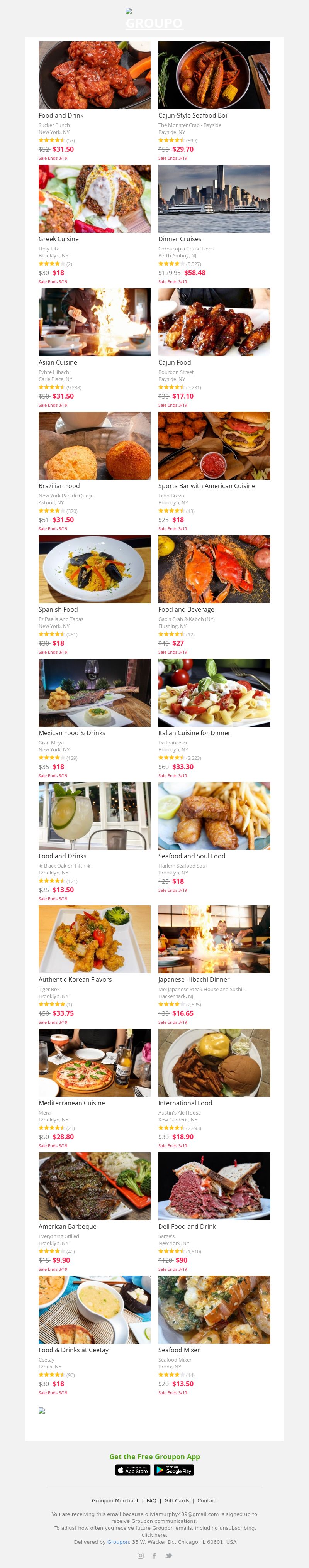The height and width of the screenshot is (1568, 309).
Task: Open the Groupon Merchant footer link
Action: (x=115, y=1500)
